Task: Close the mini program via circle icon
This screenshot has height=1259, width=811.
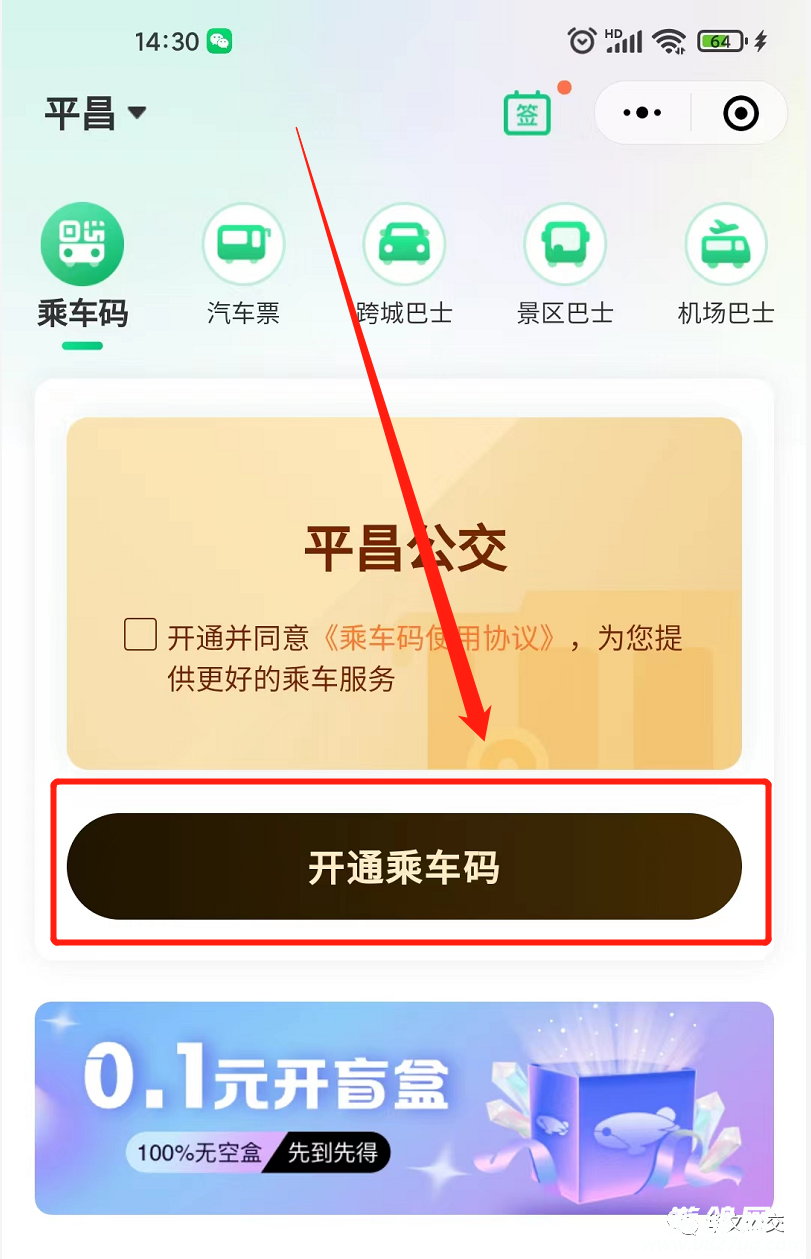Action: [741, 113]
